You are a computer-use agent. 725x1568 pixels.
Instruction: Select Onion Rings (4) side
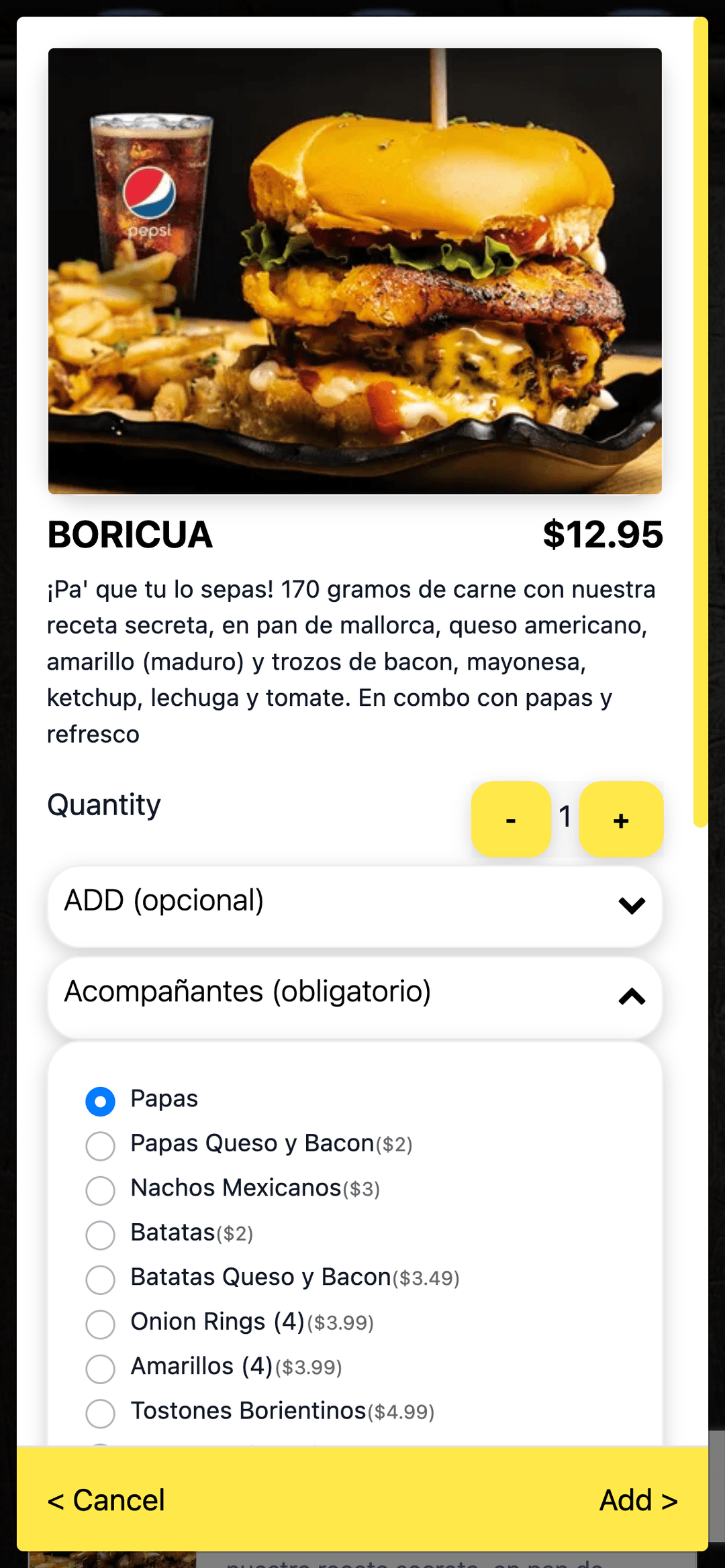click(x=101, y=1324)
